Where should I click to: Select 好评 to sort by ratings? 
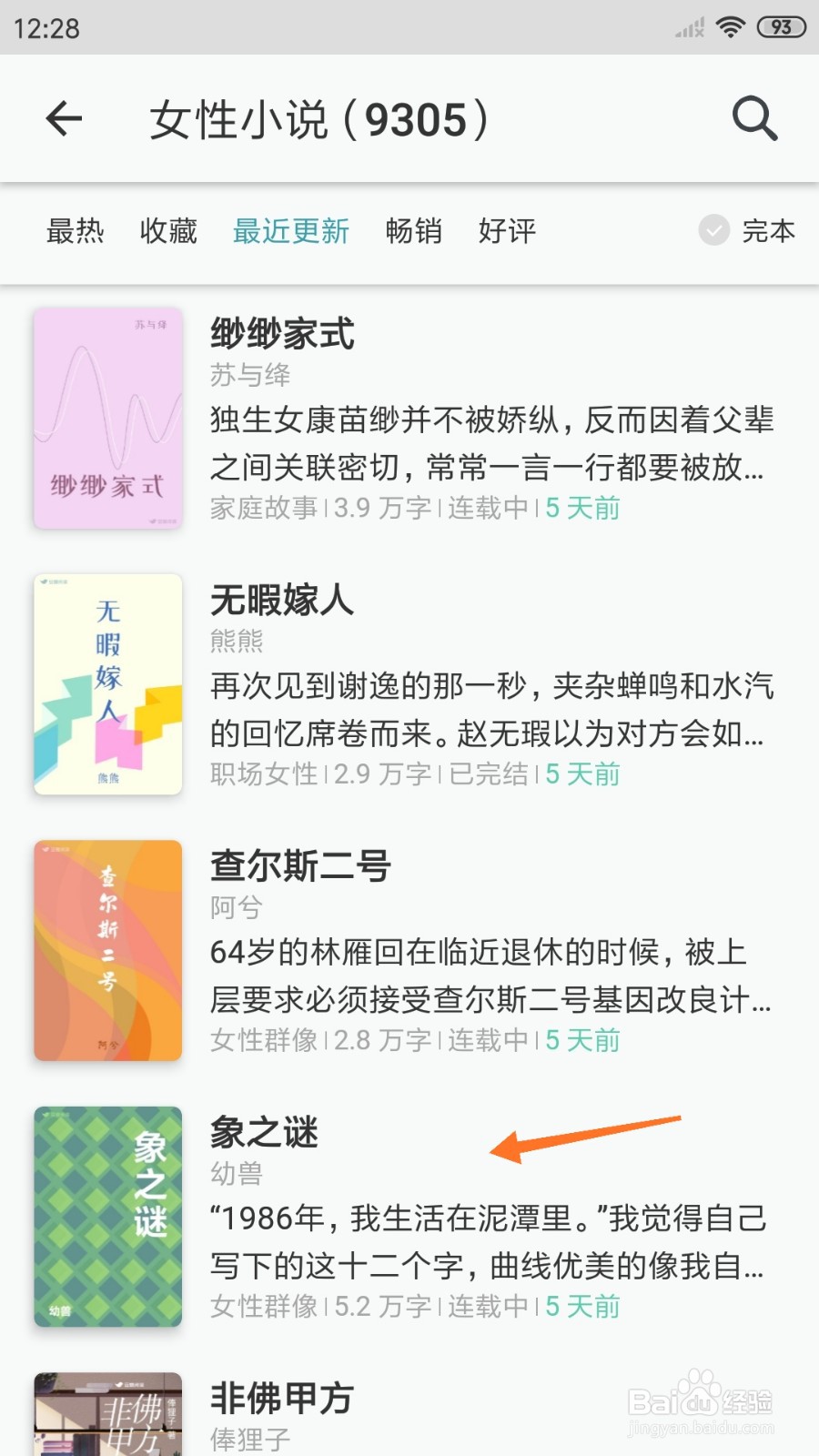(505, 232)
